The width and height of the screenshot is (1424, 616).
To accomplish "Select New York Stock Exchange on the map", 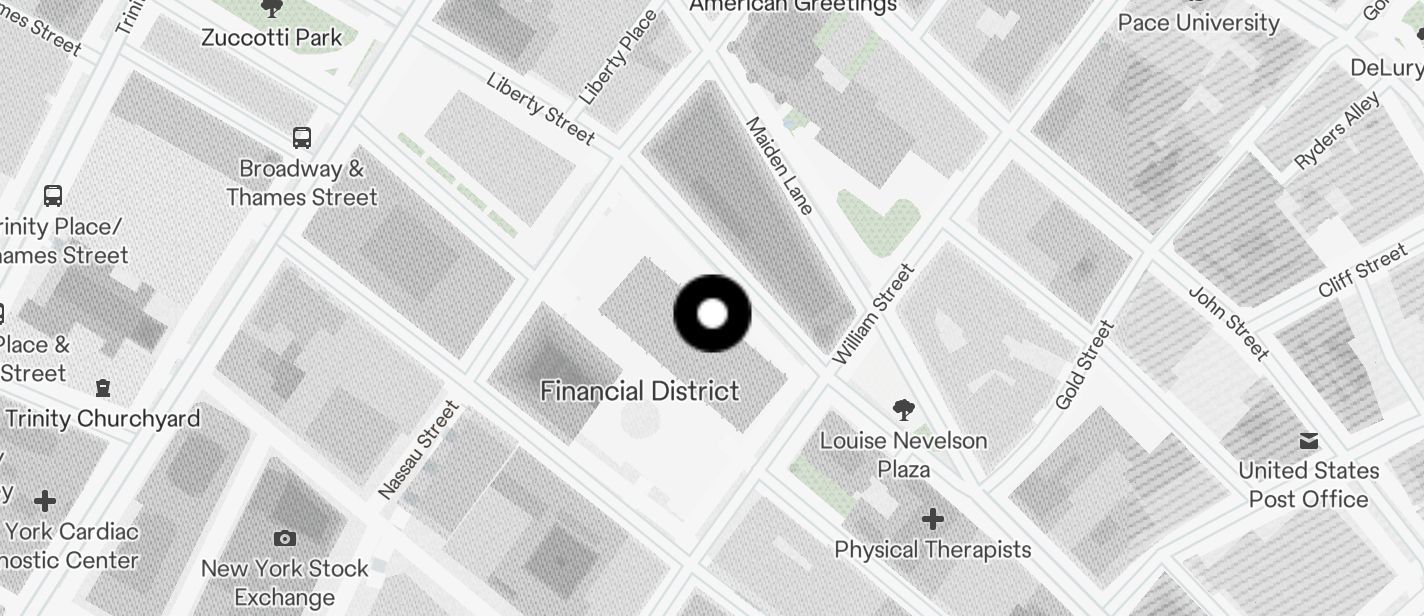I will [x=285, y=539].
